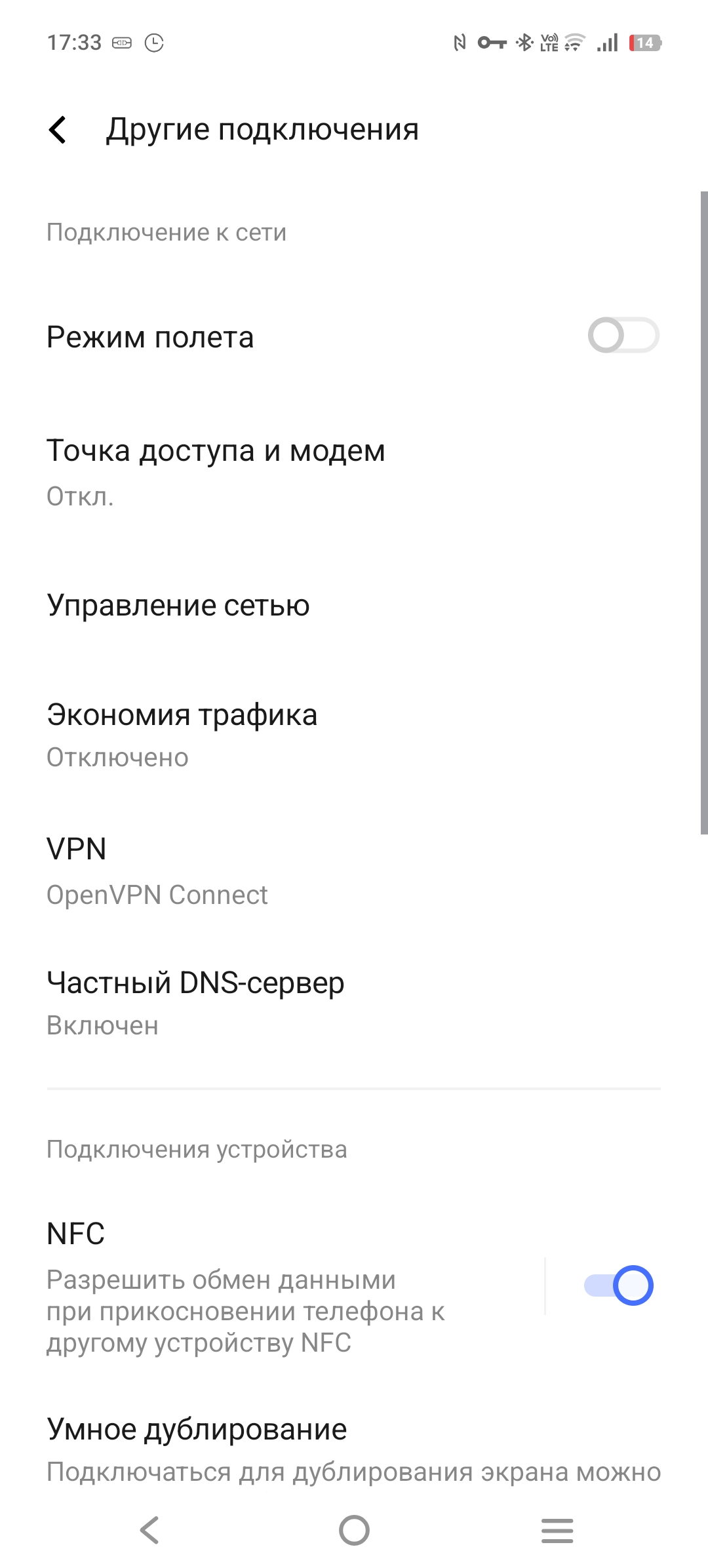The width and height of the screenshot is (708, 1568).
Task: Turn off the NFC switch
Action: coord(619,1285)
